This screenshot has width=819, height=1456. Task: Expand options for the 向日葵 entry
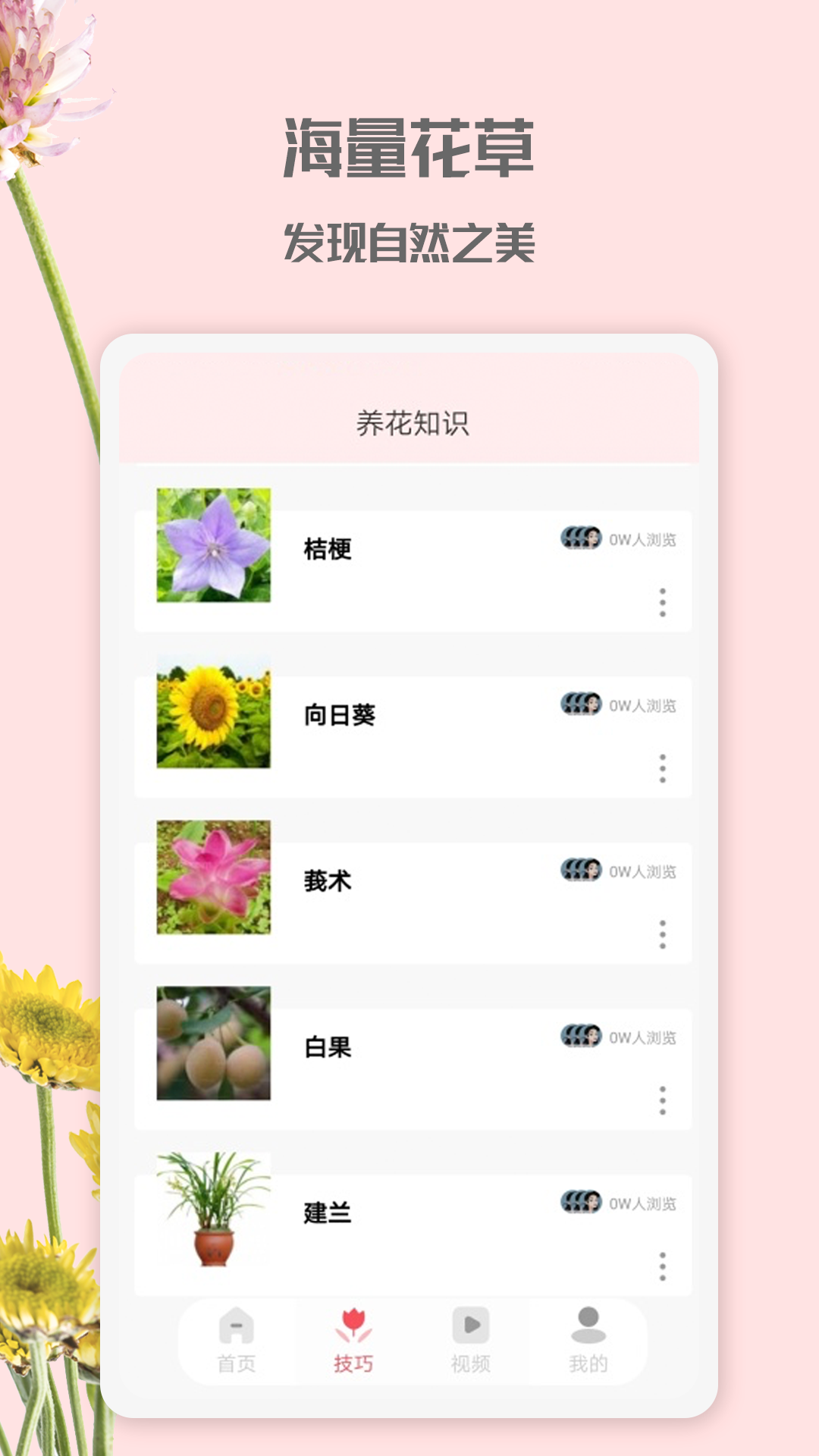(x=661, y=768)
